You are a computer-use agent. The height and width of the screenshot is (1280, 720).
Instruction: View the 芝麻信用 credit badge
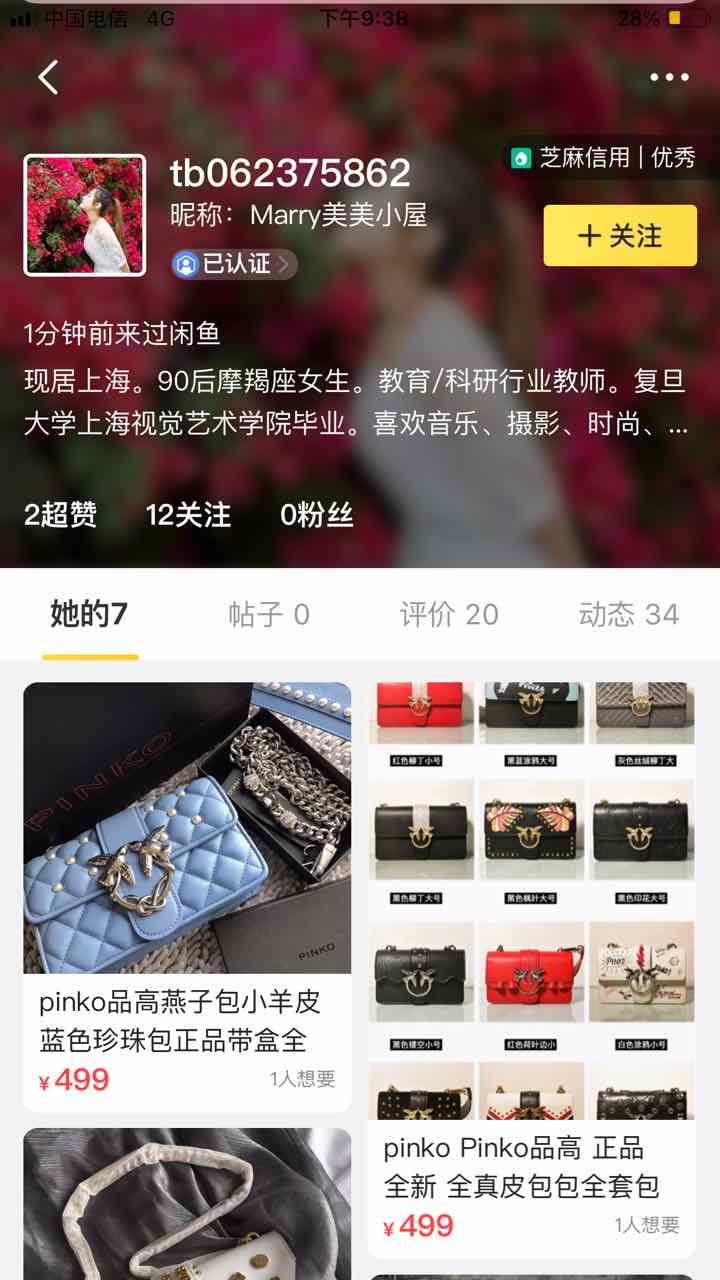(602, 157)
